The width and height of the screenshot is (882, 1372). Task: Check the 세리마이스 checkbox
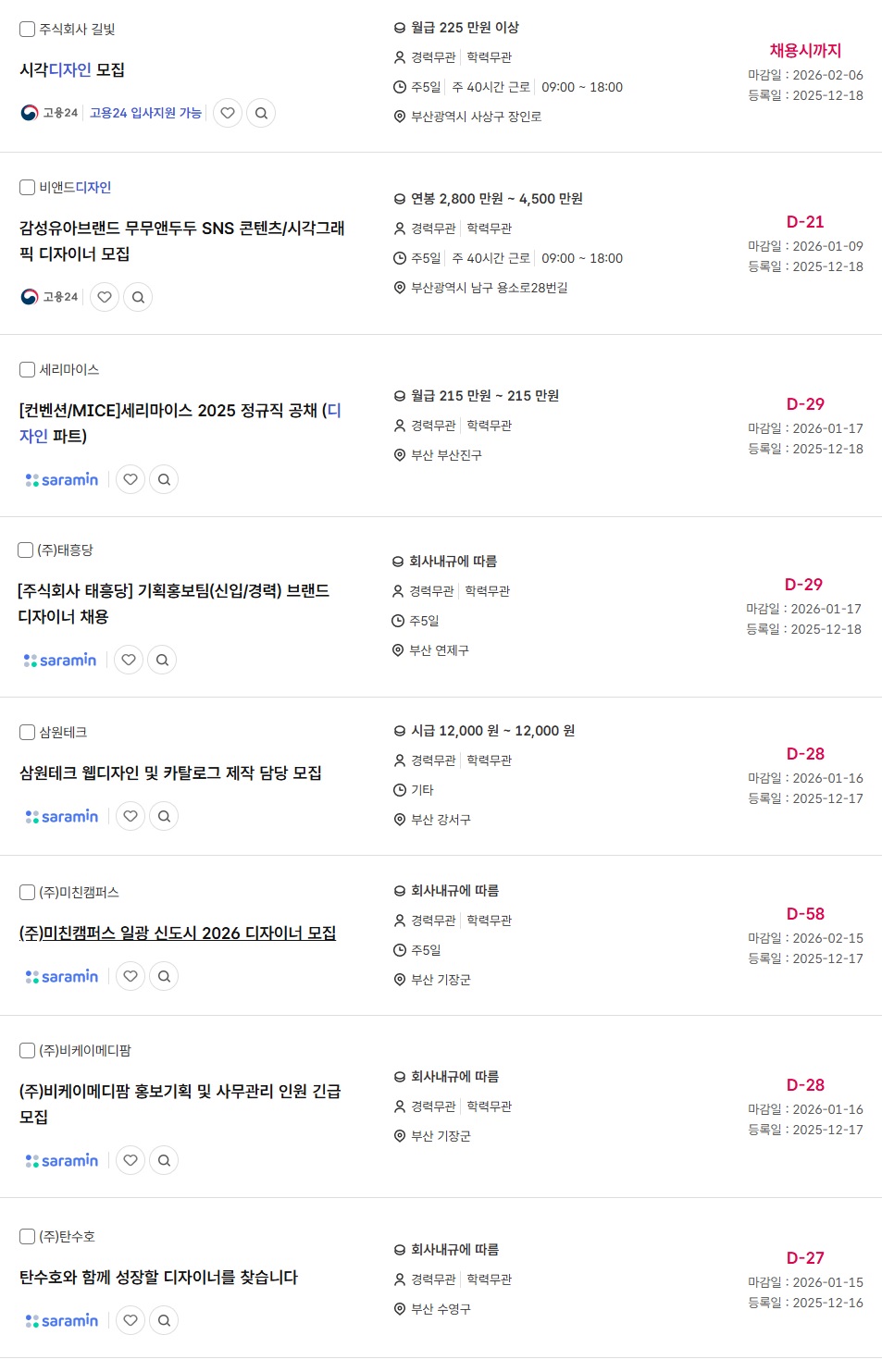pyautogui.click(x=28, y=370)
